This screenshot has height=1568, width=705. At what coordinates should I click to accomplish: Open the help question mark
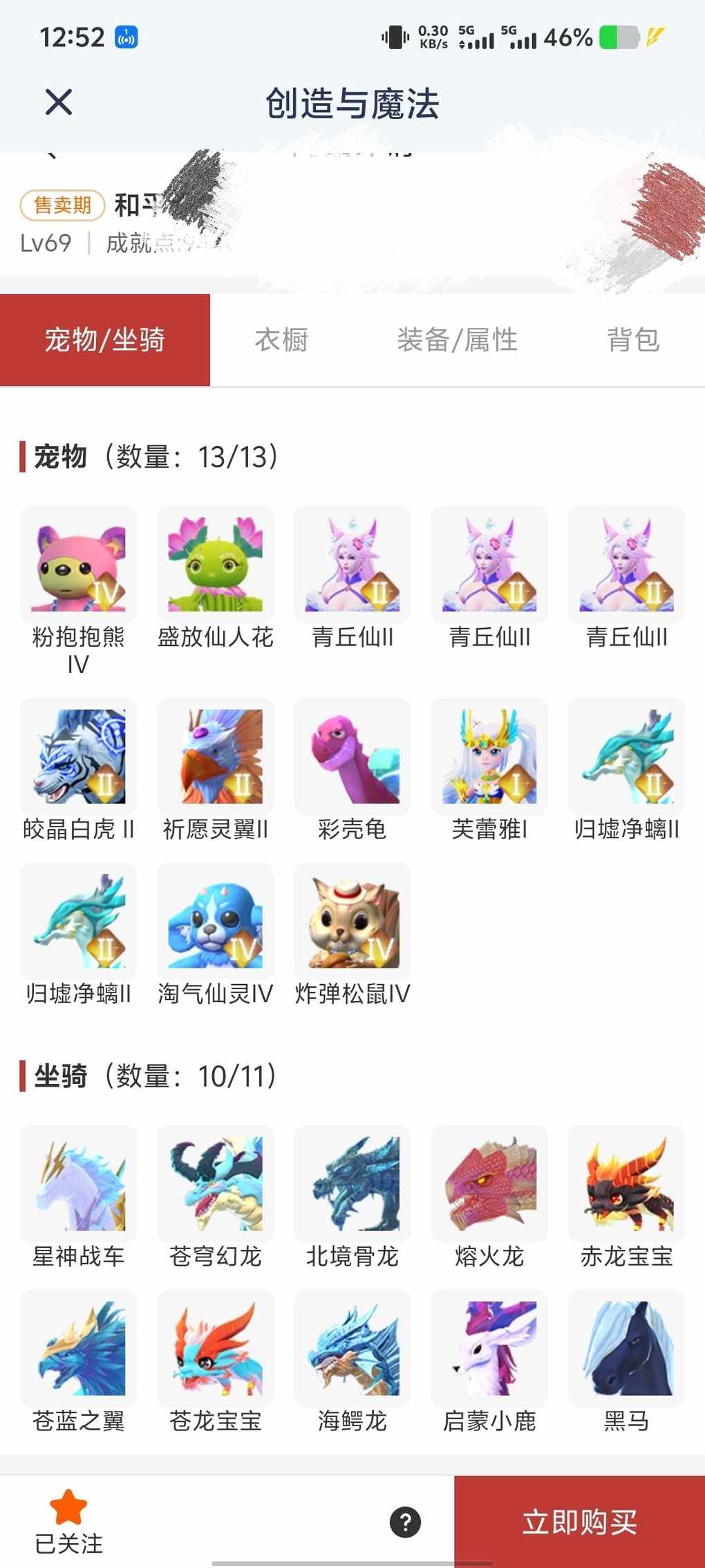coord(405,1522)
